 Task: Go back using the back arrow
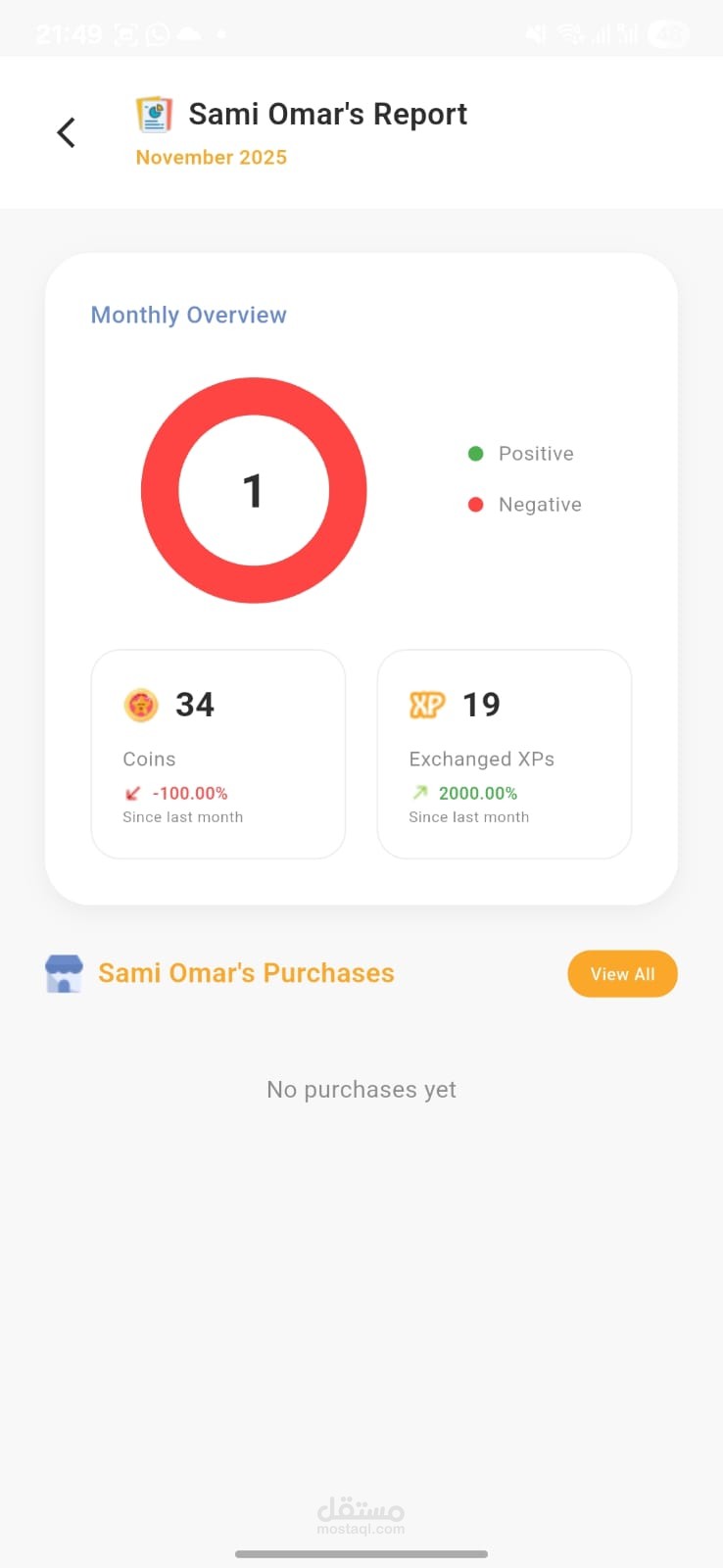pos(66,132)
